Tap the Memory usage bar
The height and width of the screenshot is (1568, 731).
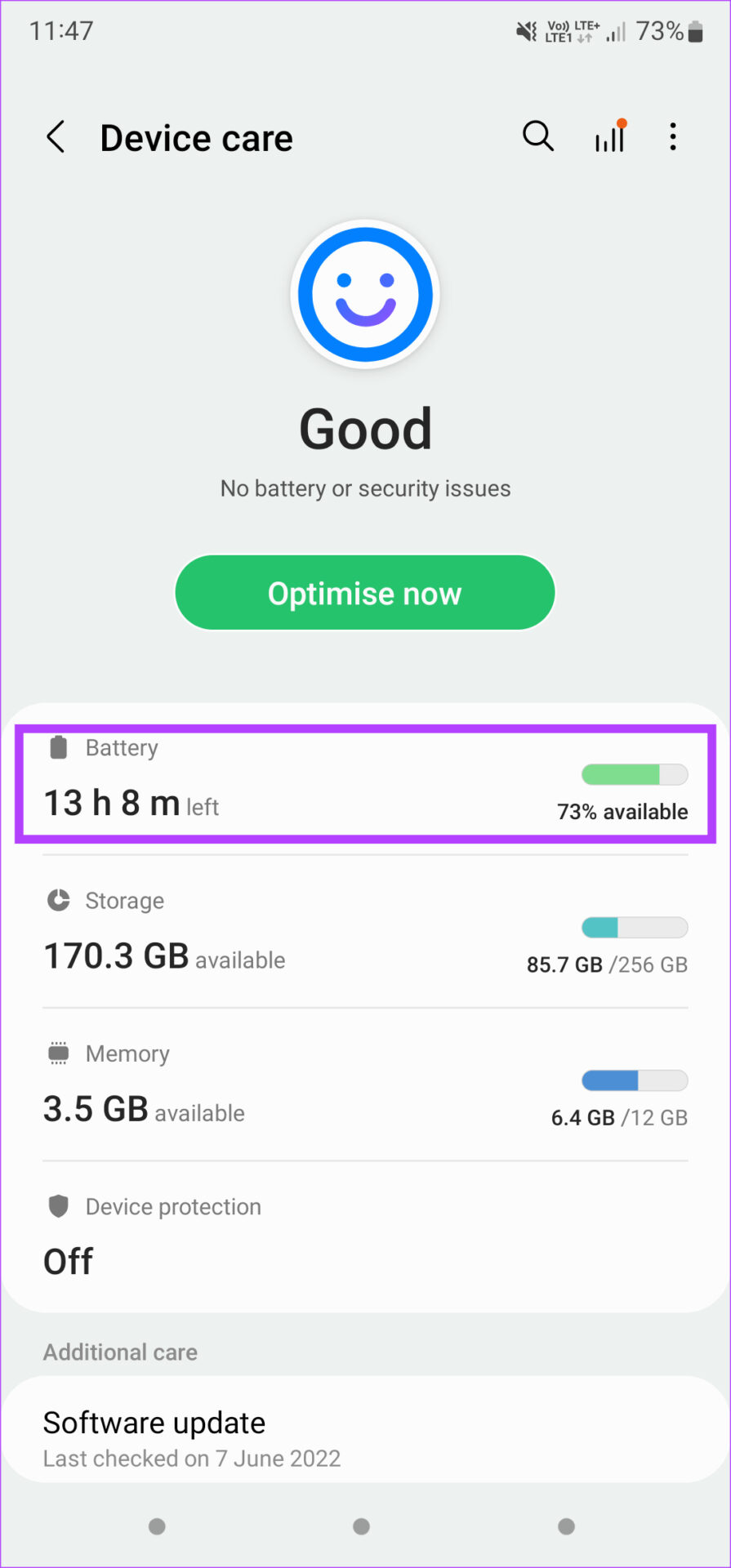tap(634, 1080)
